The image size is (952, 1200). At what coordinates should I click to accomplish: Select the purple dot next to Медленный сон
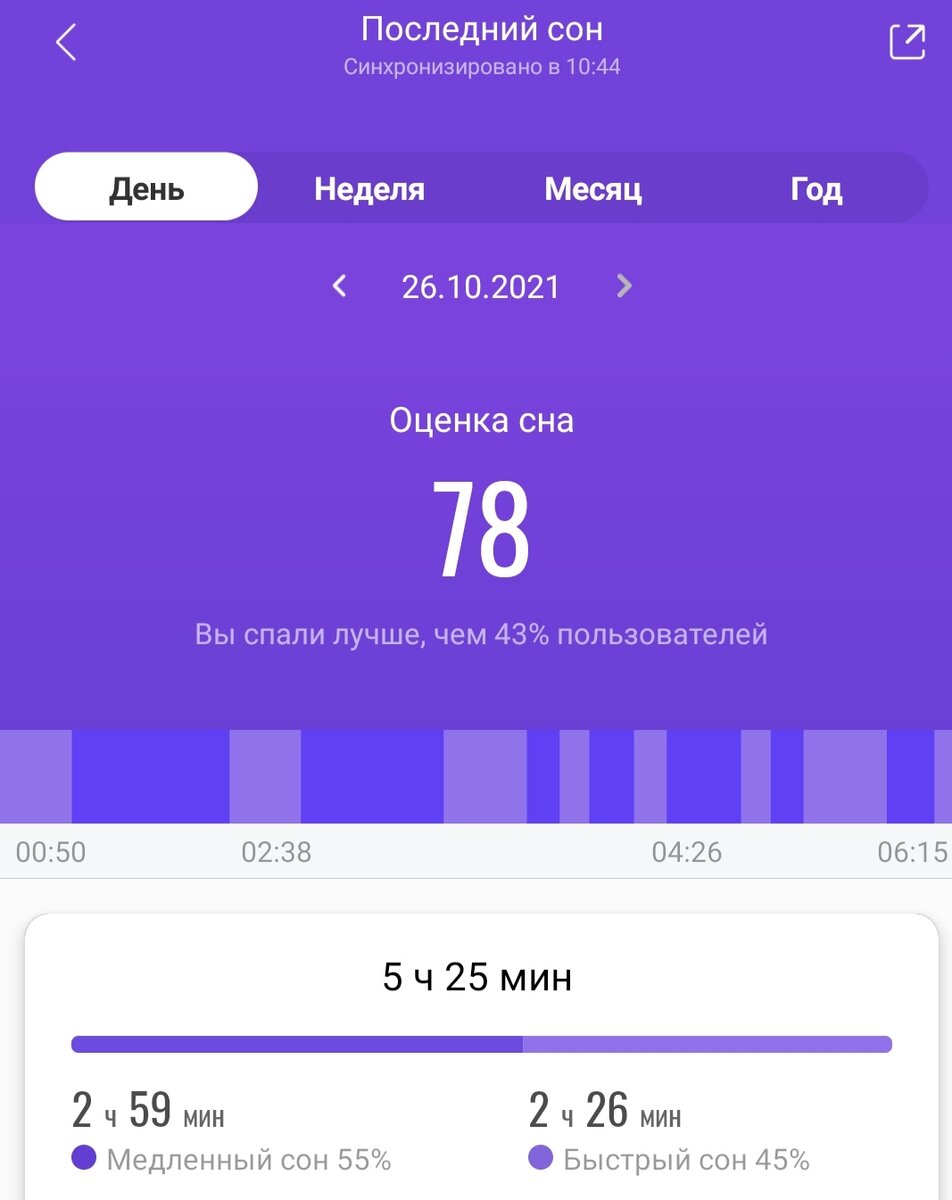[x=81, y=1160]
